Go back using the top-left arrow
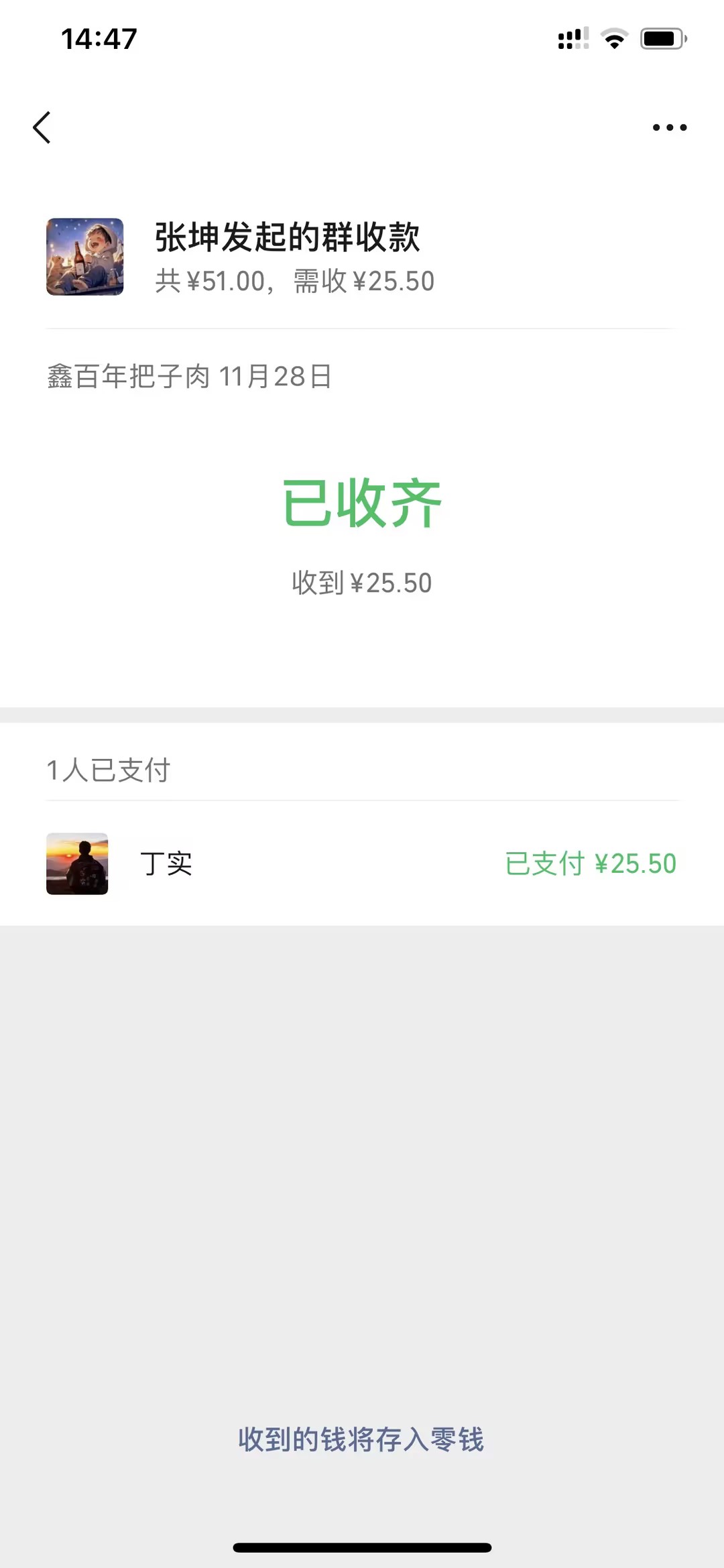The height and width of the screenshot is (1568, 724). pos(42,127)
